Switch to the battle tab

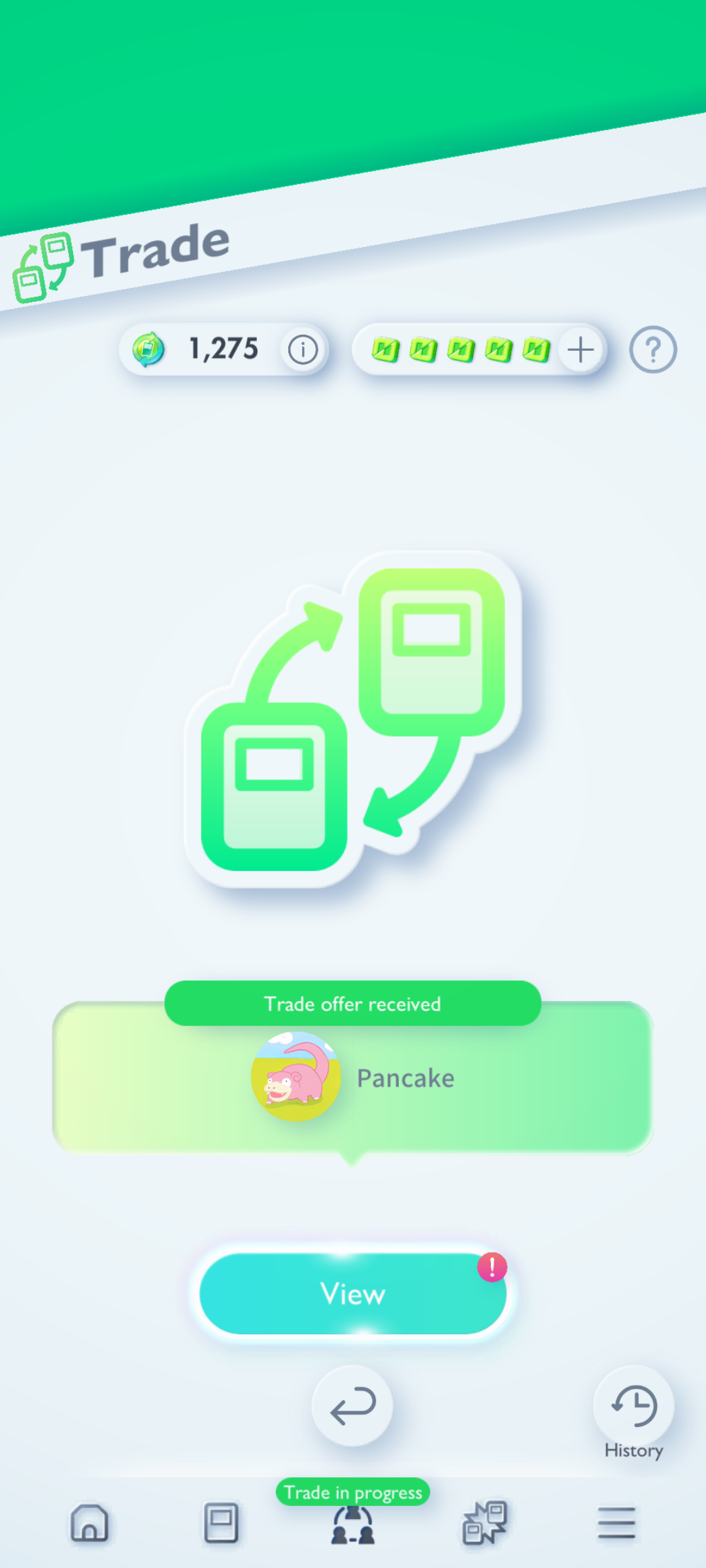[x=484, y=1523]
